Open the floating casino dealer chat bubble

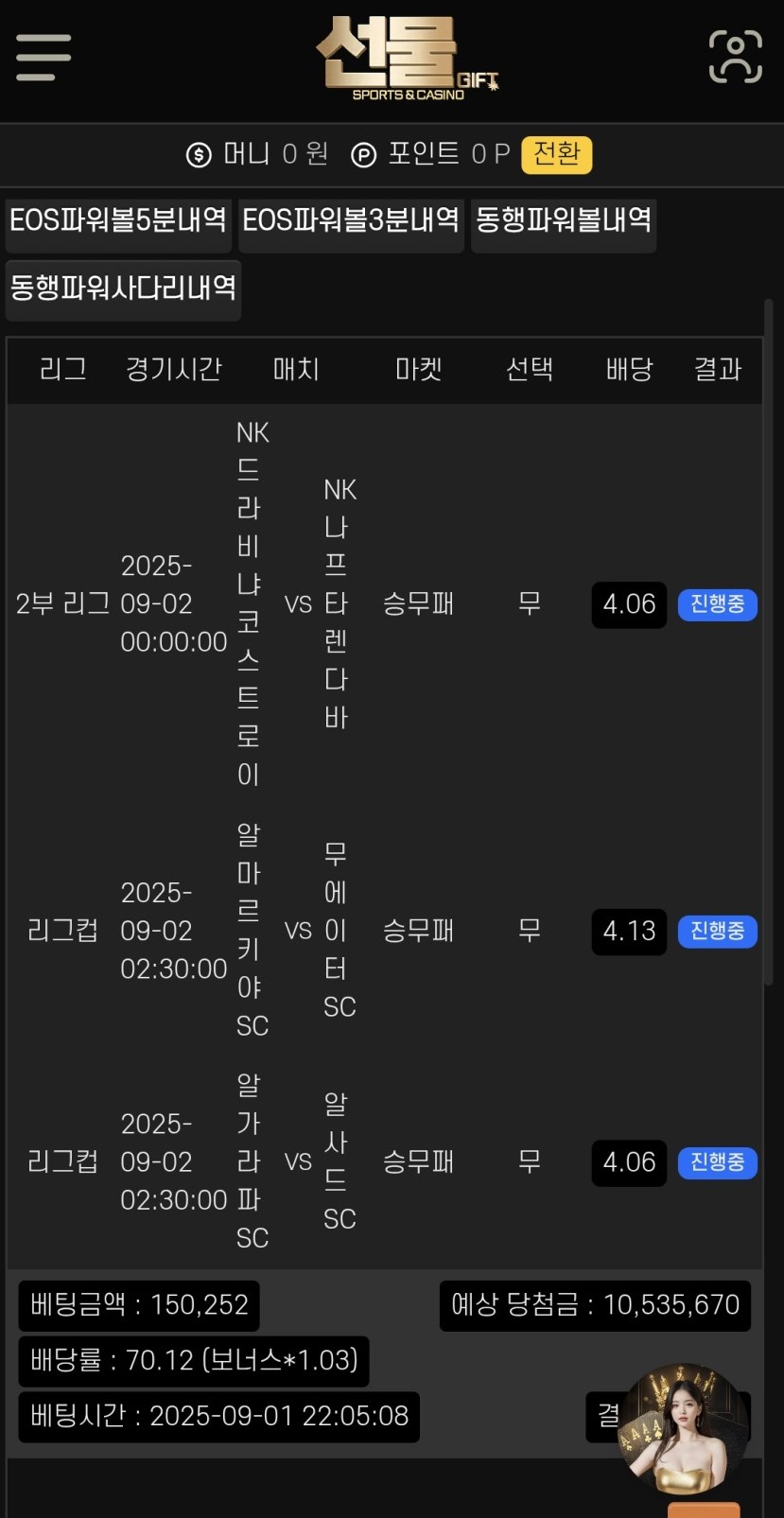click(x=684, y=1428)
